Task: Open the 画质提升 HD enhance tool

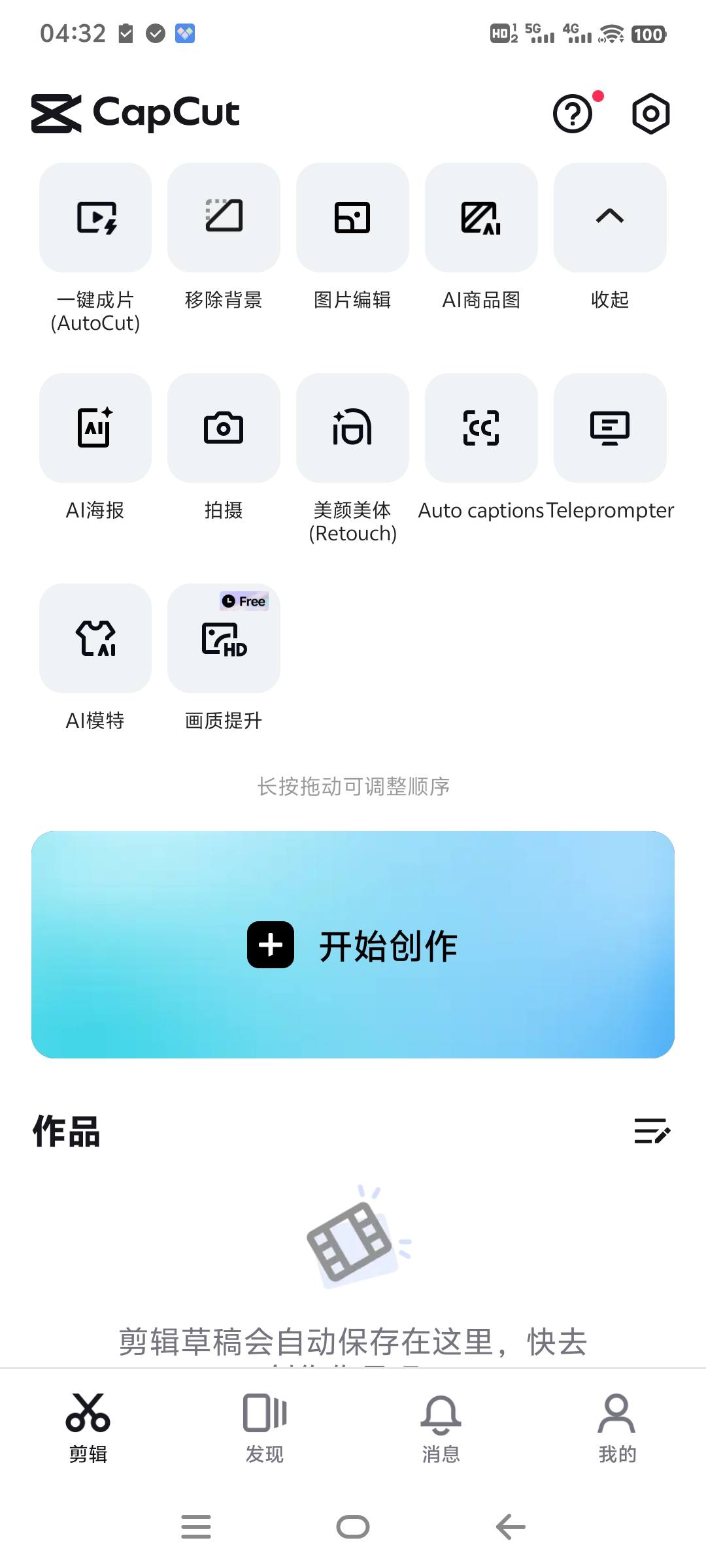Action: [x=224, y=638]
